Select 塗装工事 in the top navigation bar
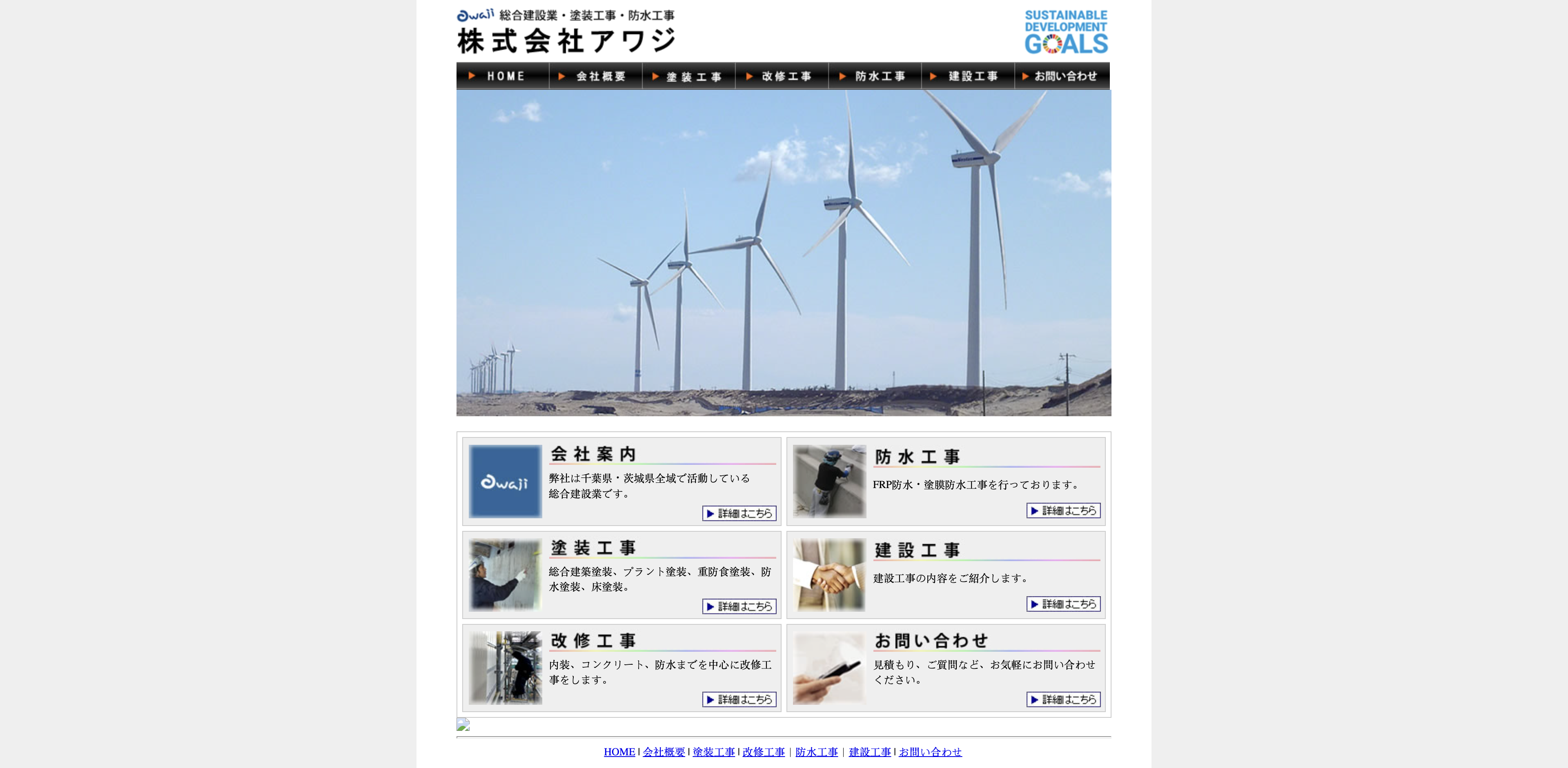The height and width of the screenshot is (768, 1568). point(688,76)
